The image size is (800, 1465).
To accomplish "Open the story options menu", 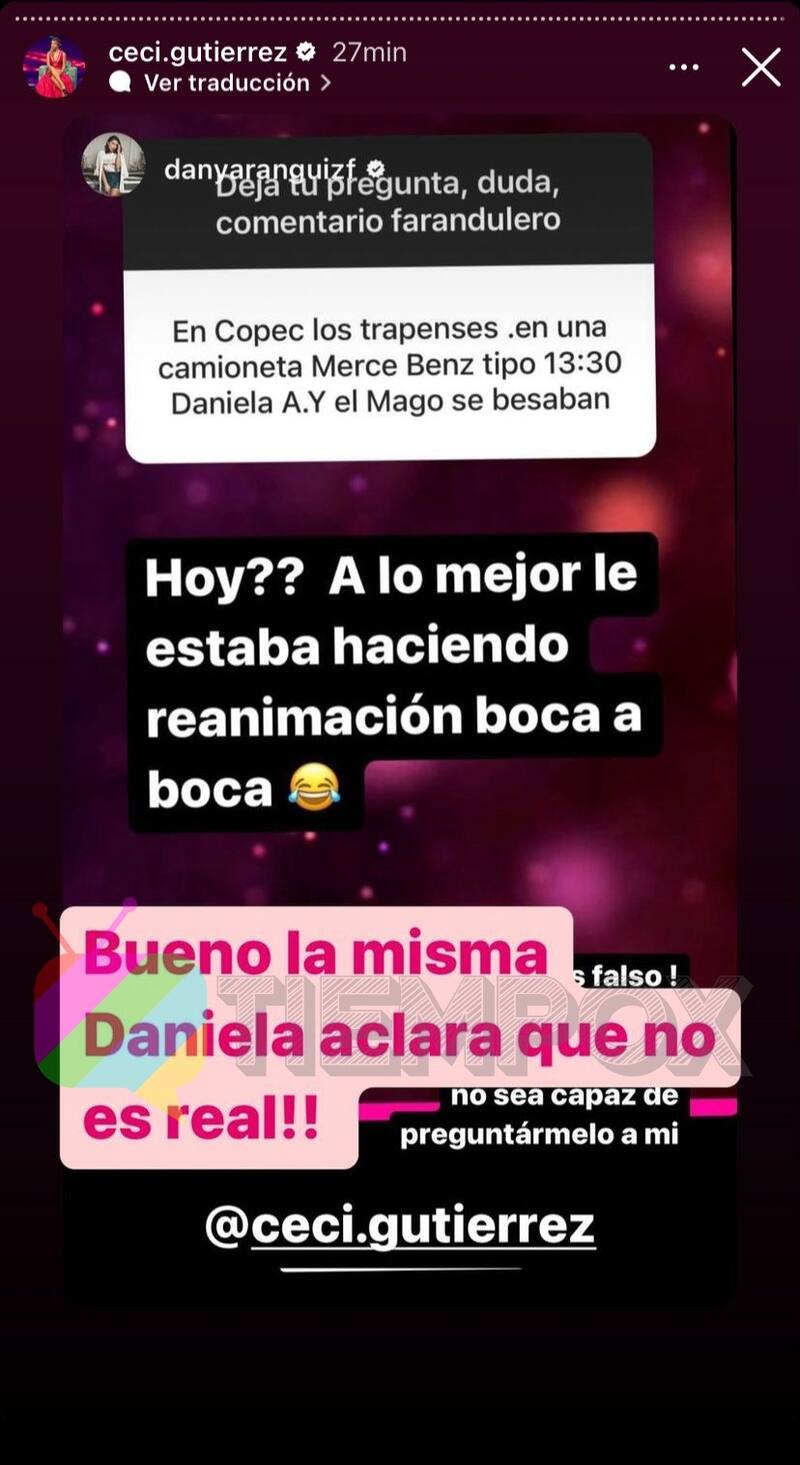I will (684, 67).
